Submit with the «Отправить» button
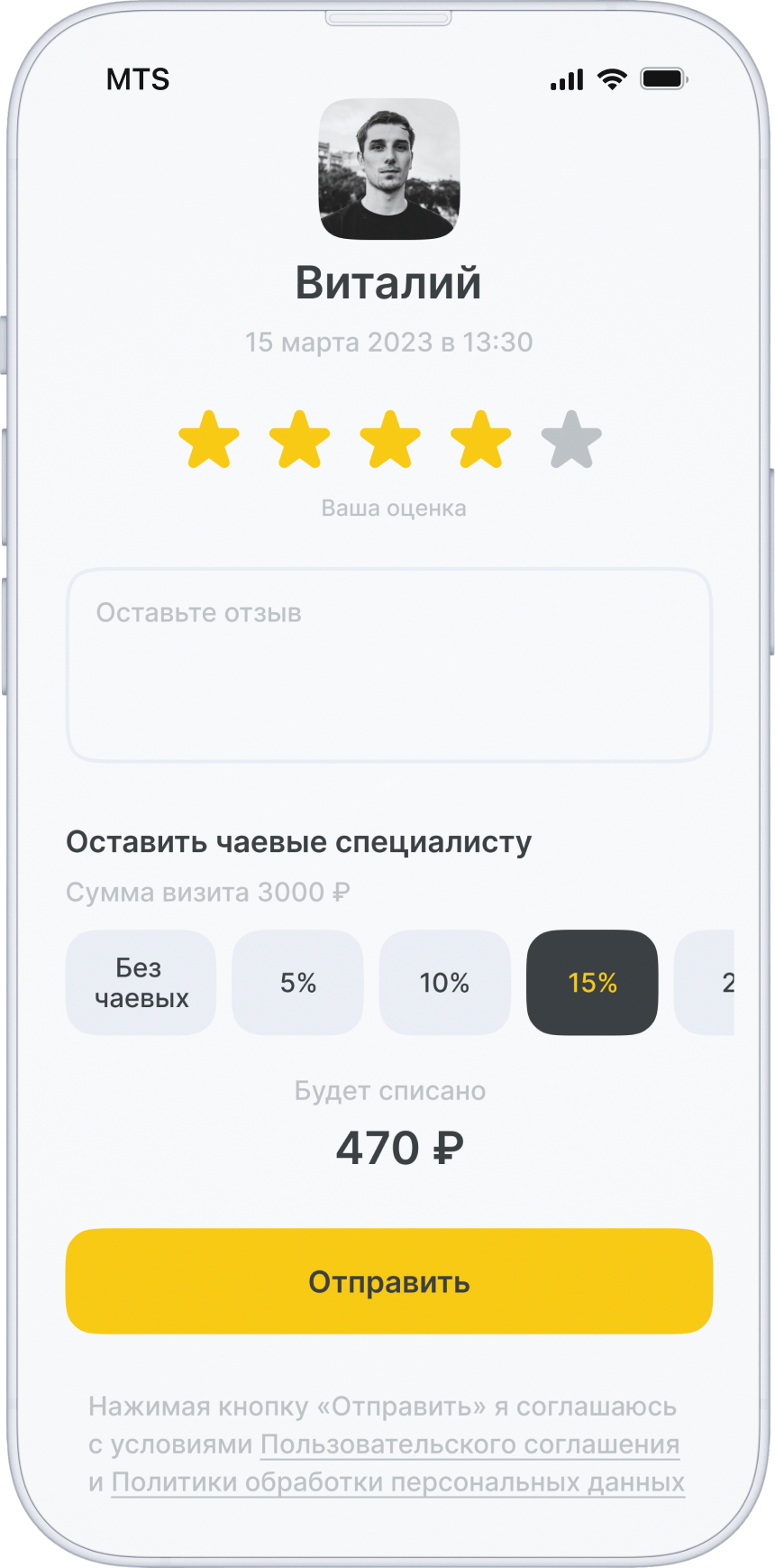 [389, 1281]
